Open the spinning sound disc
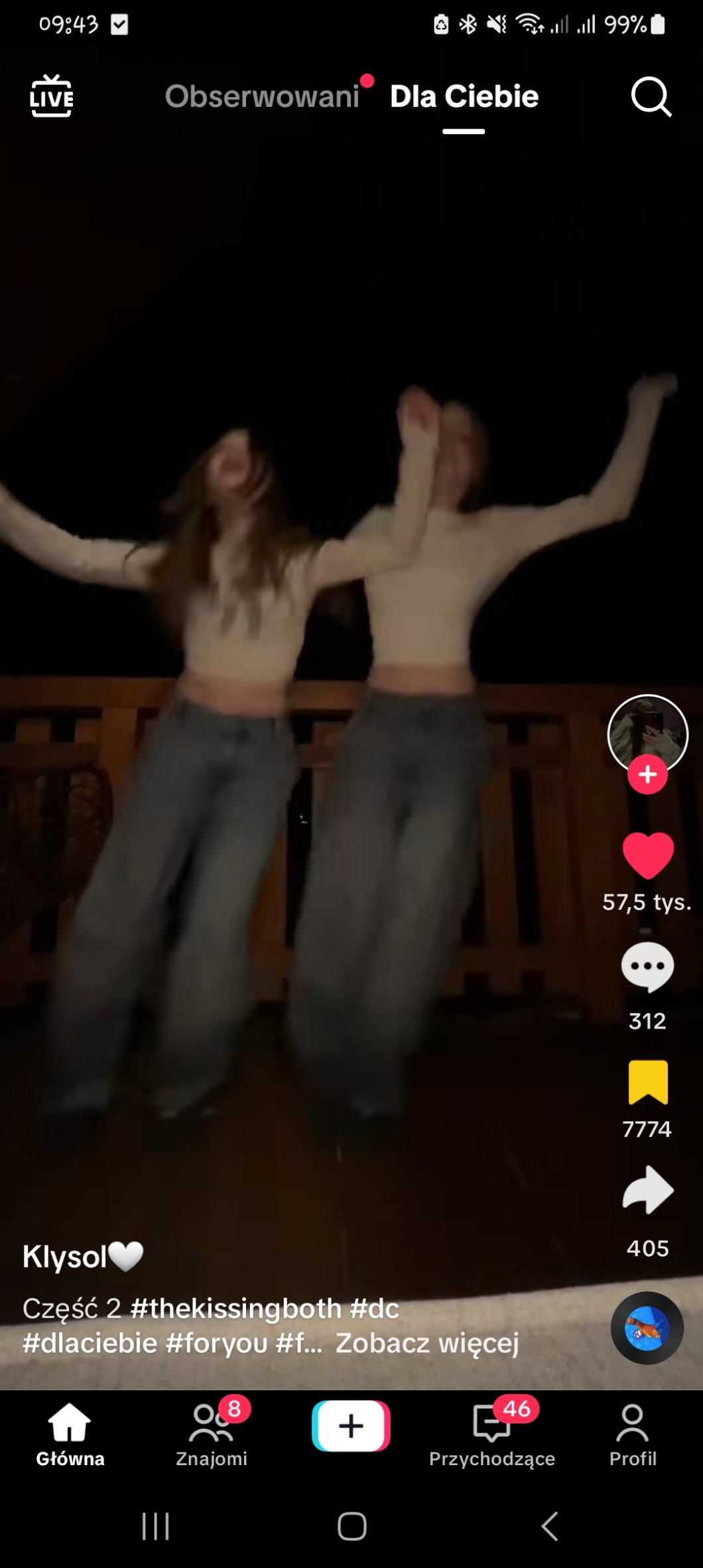The width and height of the screenshot is (703, 1568). (x=647, y=1328)
